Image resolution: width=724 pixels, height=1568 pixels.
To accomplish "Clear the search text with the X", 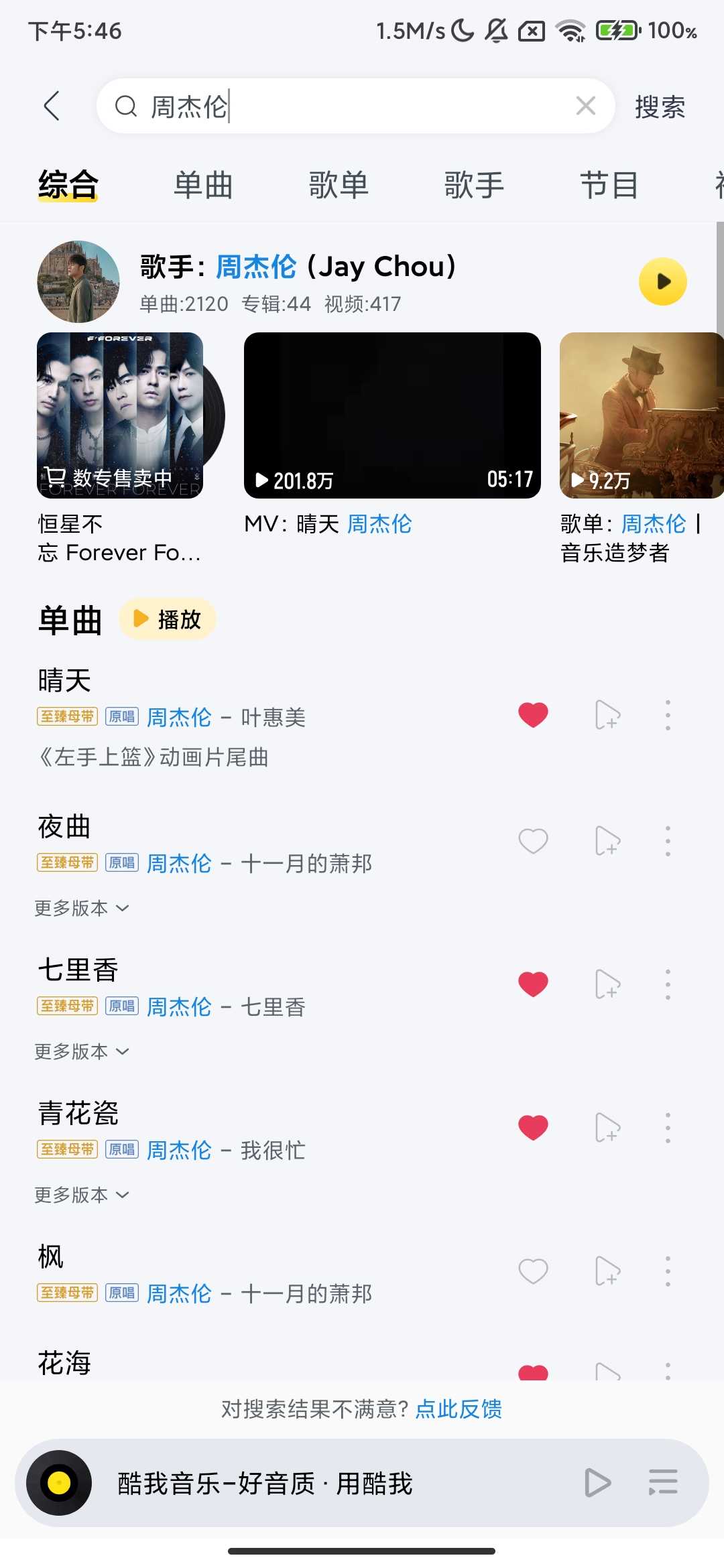I will (585, 106).
